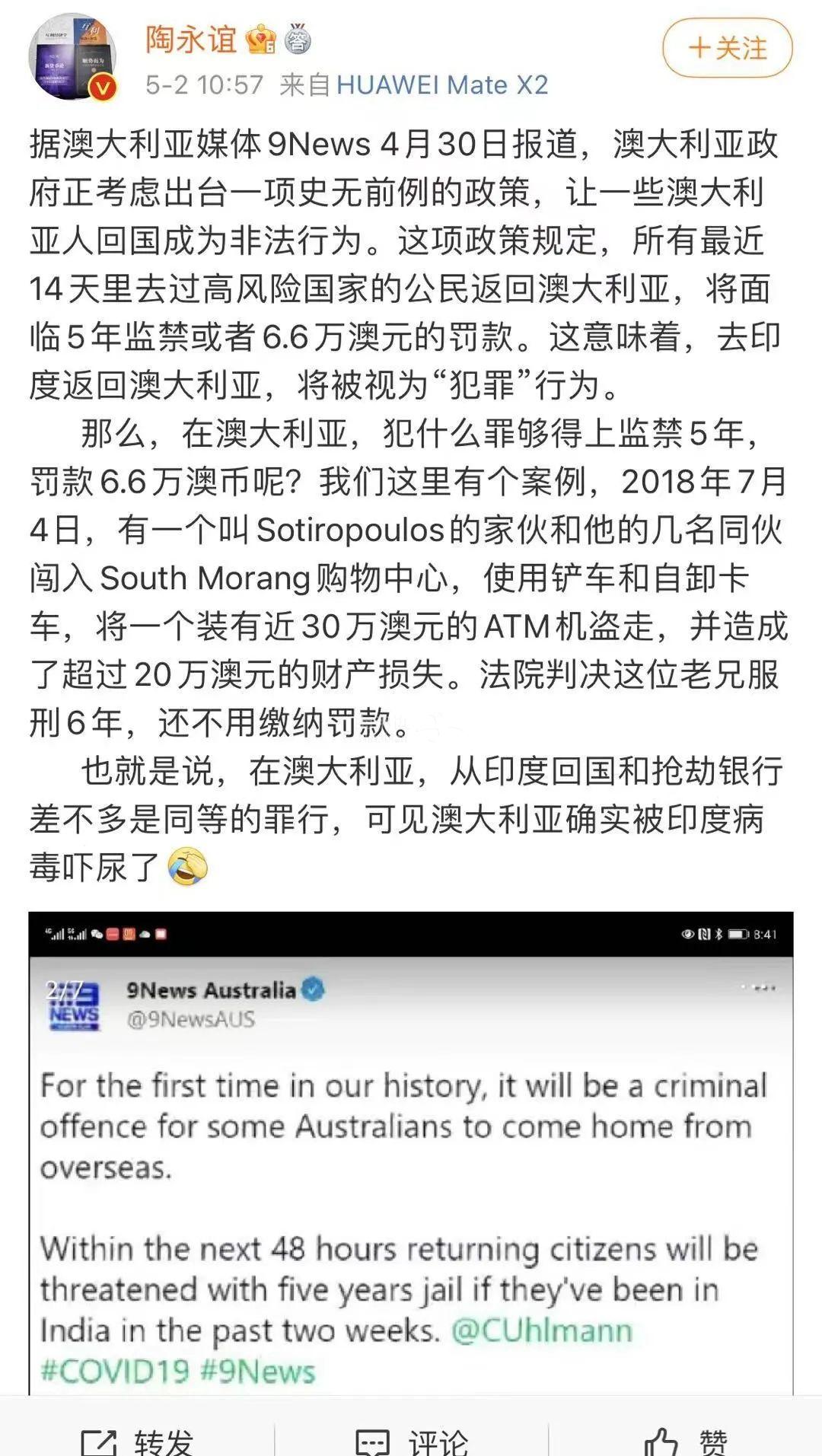Open comments via 评论

click(412, 1438)
